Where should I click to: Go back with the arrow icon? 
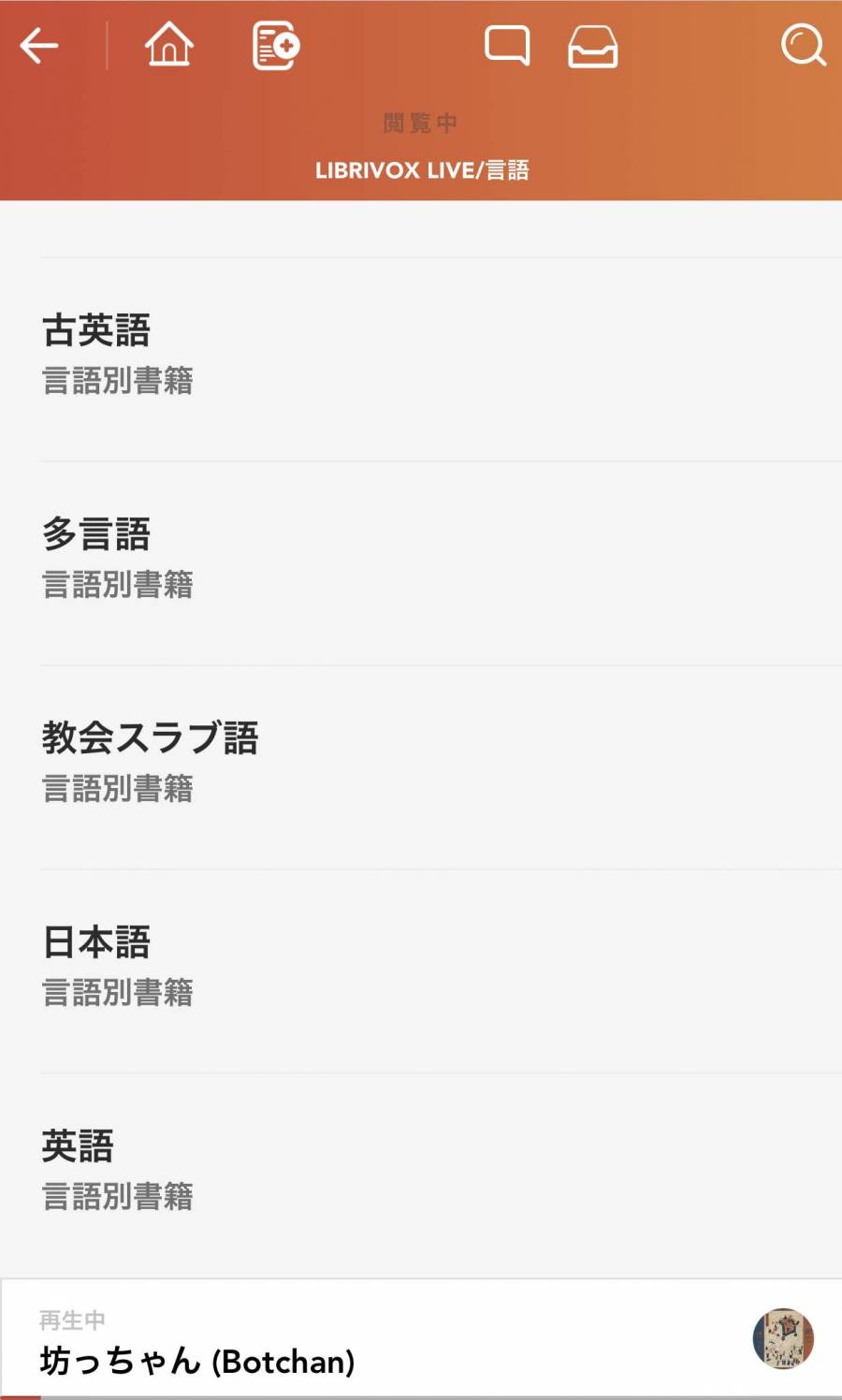[39, 45]
